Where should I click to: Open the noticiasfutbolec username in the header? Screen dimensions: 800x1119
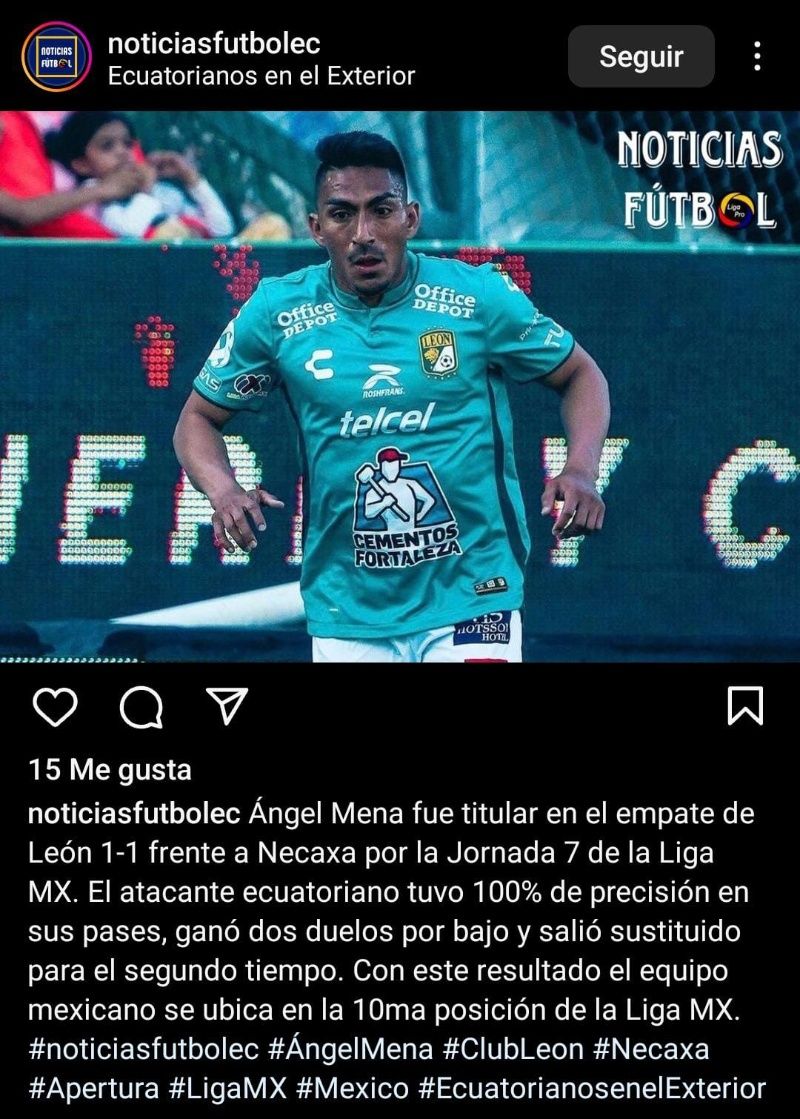(x=213, y=43)
